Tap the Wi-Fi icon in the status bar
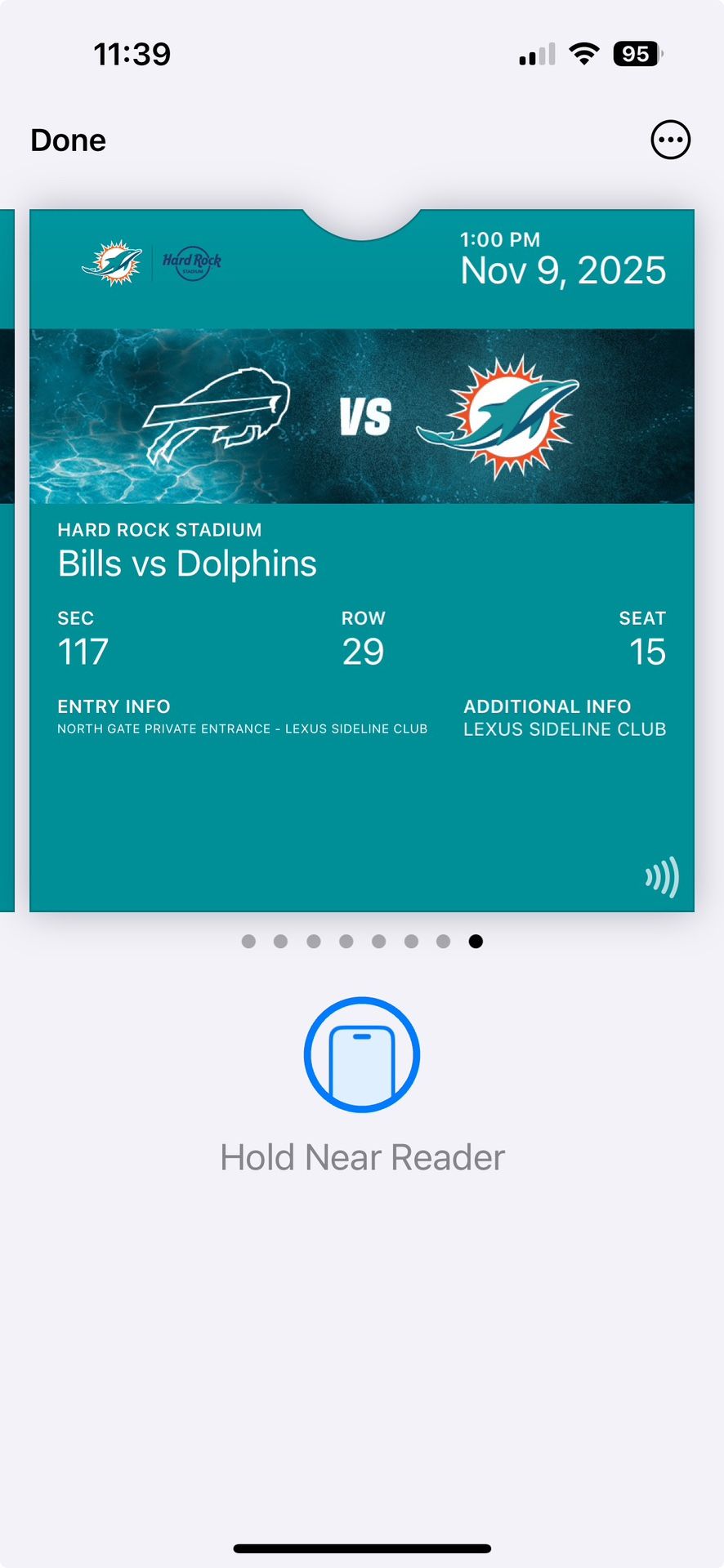This screenshot has height=1568, width=724. coord(583,53)
